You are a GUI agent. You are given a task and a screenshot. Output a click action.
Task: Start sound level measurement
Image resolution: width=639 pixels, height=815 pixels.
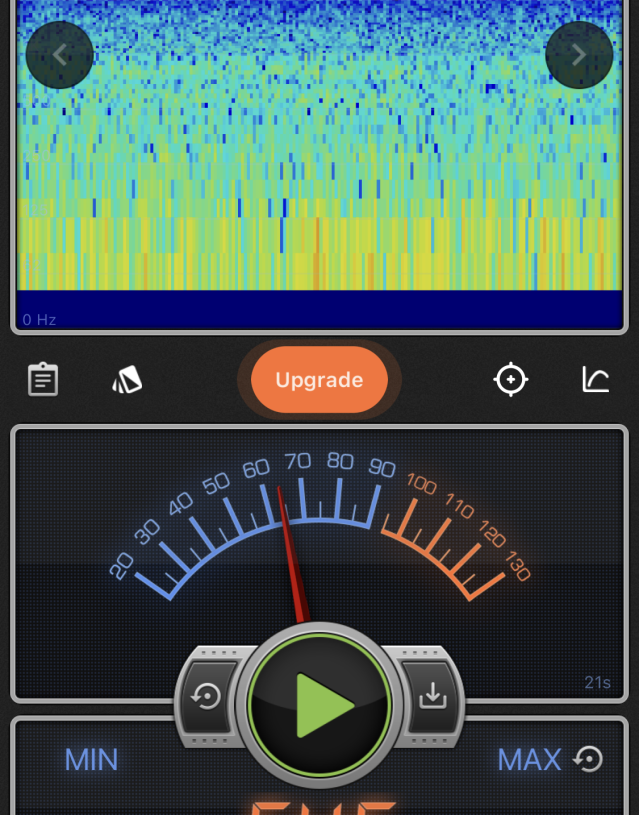(x=319, y=705)
